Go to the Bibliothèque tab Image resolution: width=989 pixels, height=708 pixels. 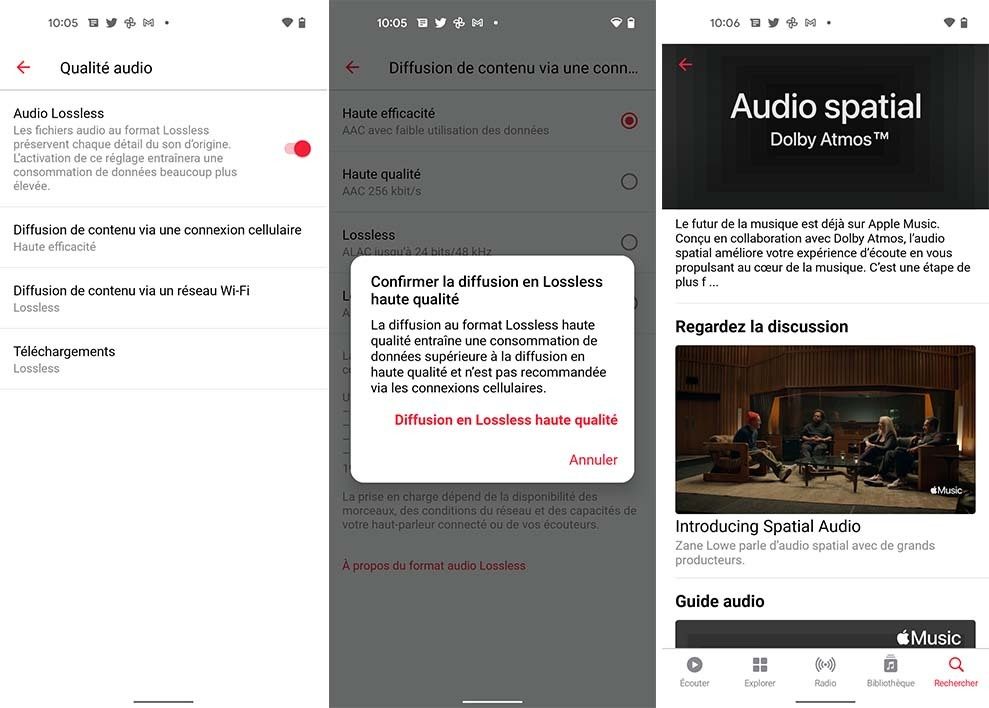[x=890, y=671]
